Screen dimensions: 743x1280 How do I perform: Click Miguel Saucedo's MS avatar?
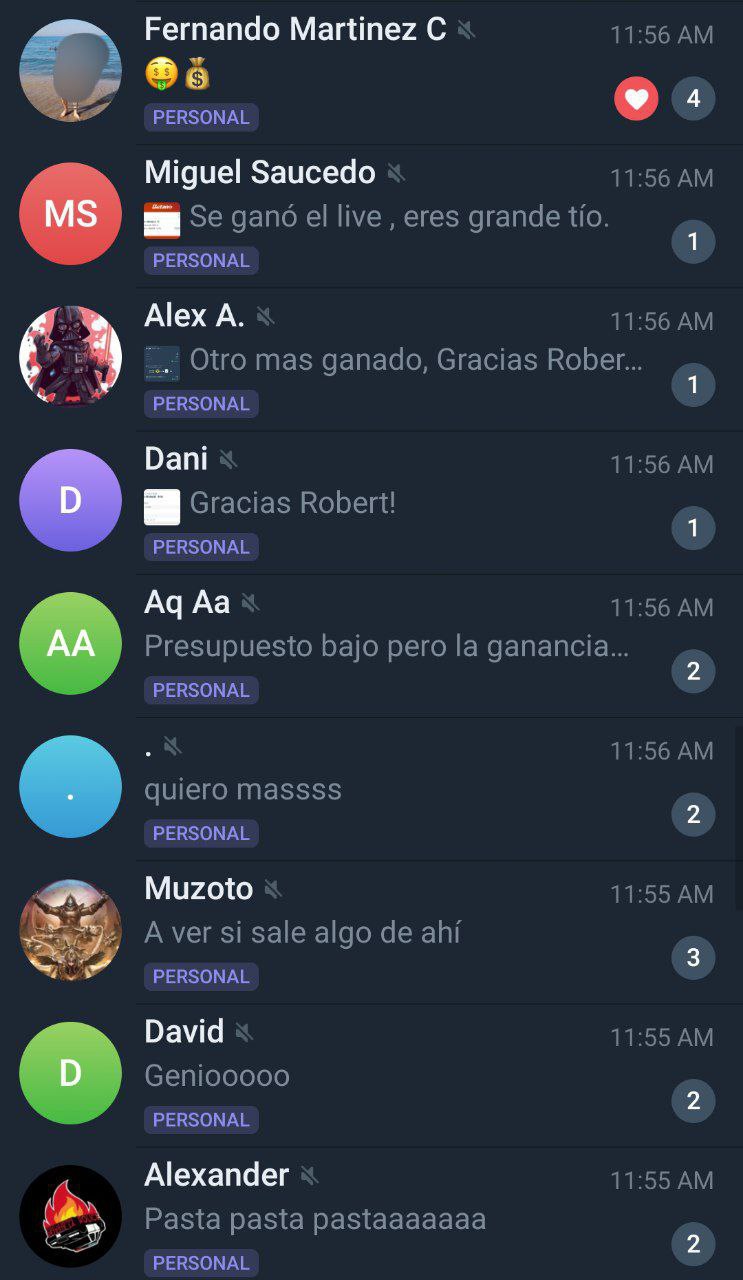pyautogui.click(x=70, y=213)
